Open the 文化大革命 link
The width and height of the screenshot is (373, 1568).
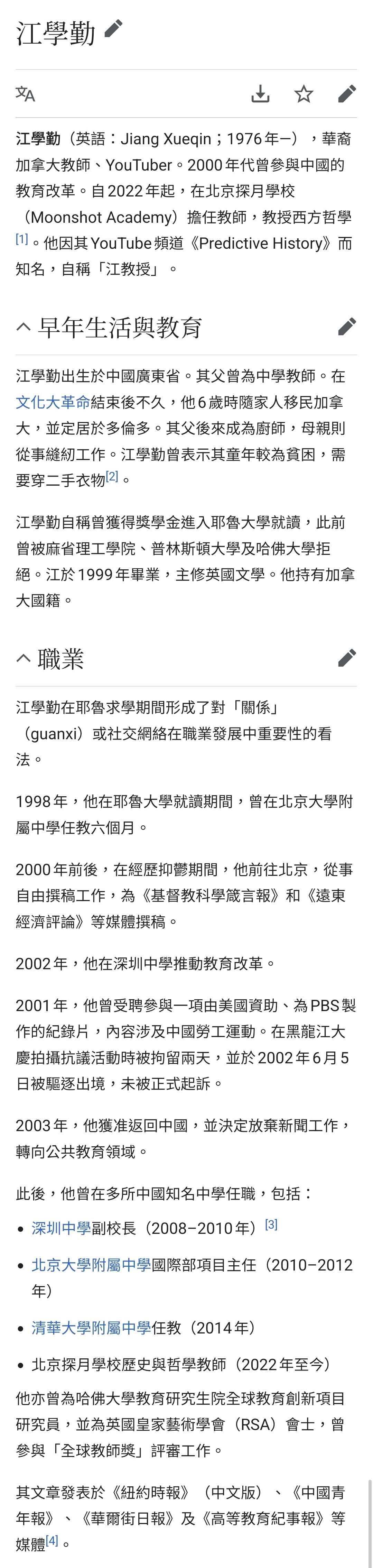[53, 402]
